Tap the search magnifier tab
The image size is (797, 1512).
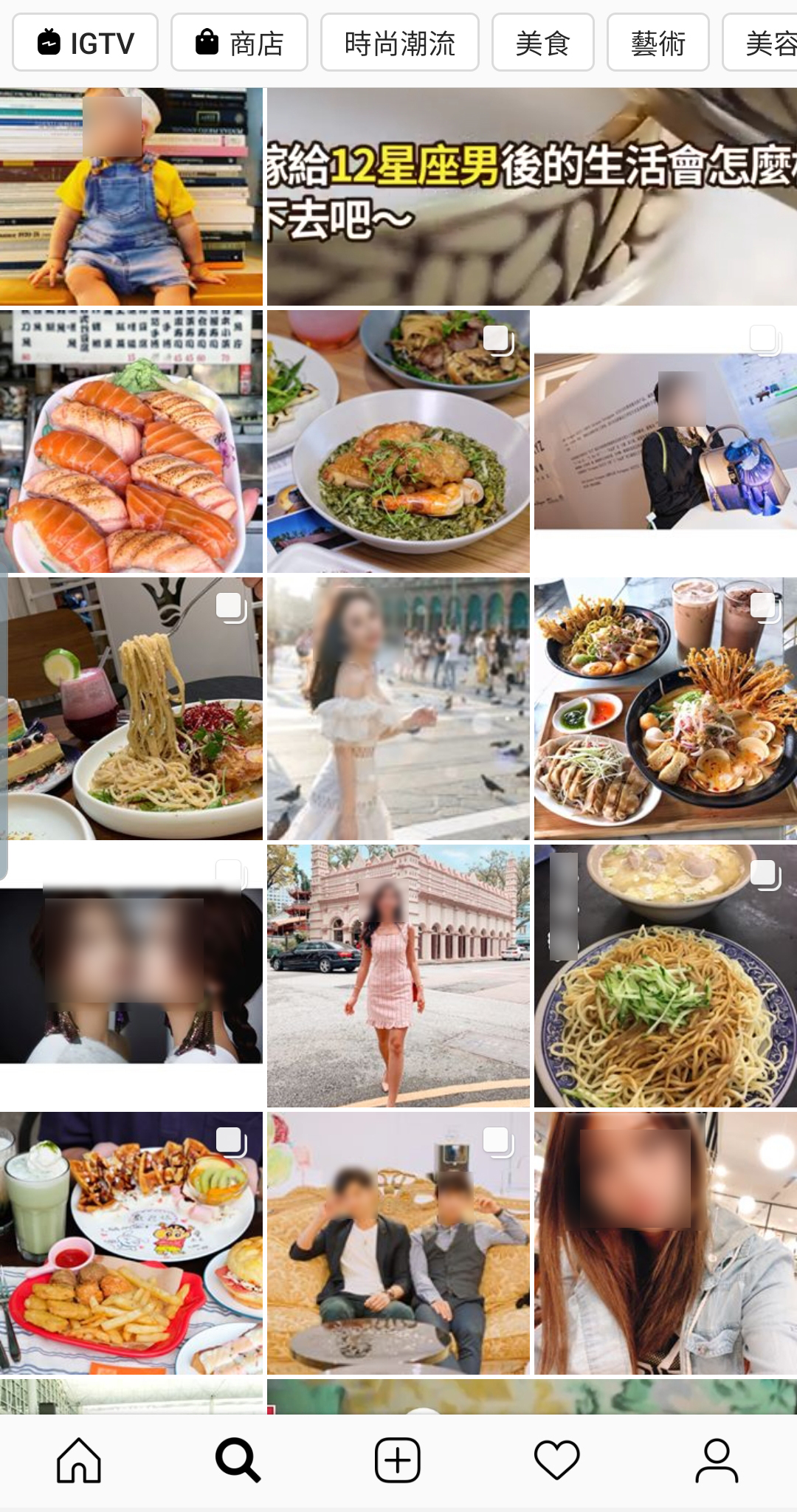click(x=238, y=1460)
